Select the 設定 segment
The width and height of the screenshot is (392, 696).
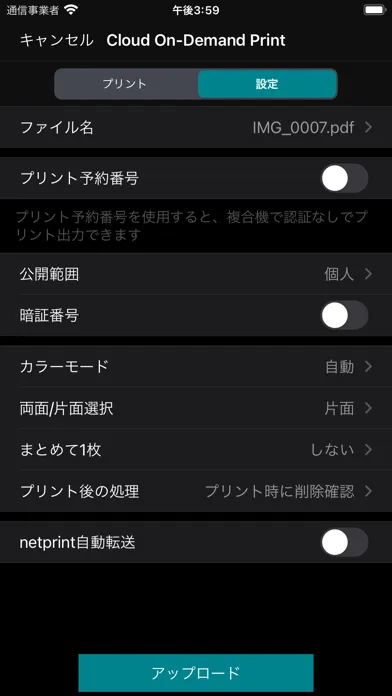pos(267,84)
